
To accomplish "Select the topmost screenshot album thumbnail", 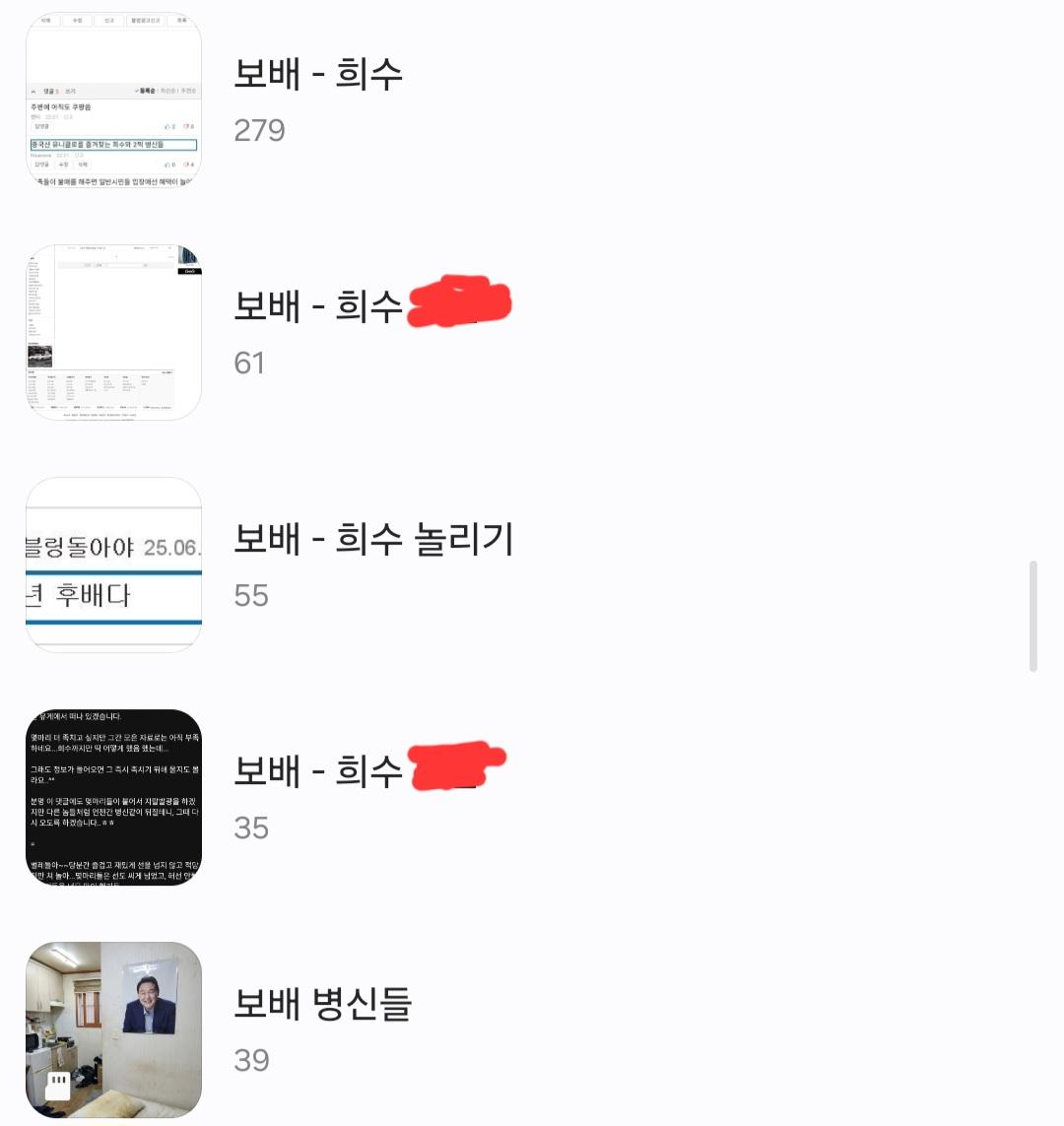I will pyautogui.click(x=113, y=97).
